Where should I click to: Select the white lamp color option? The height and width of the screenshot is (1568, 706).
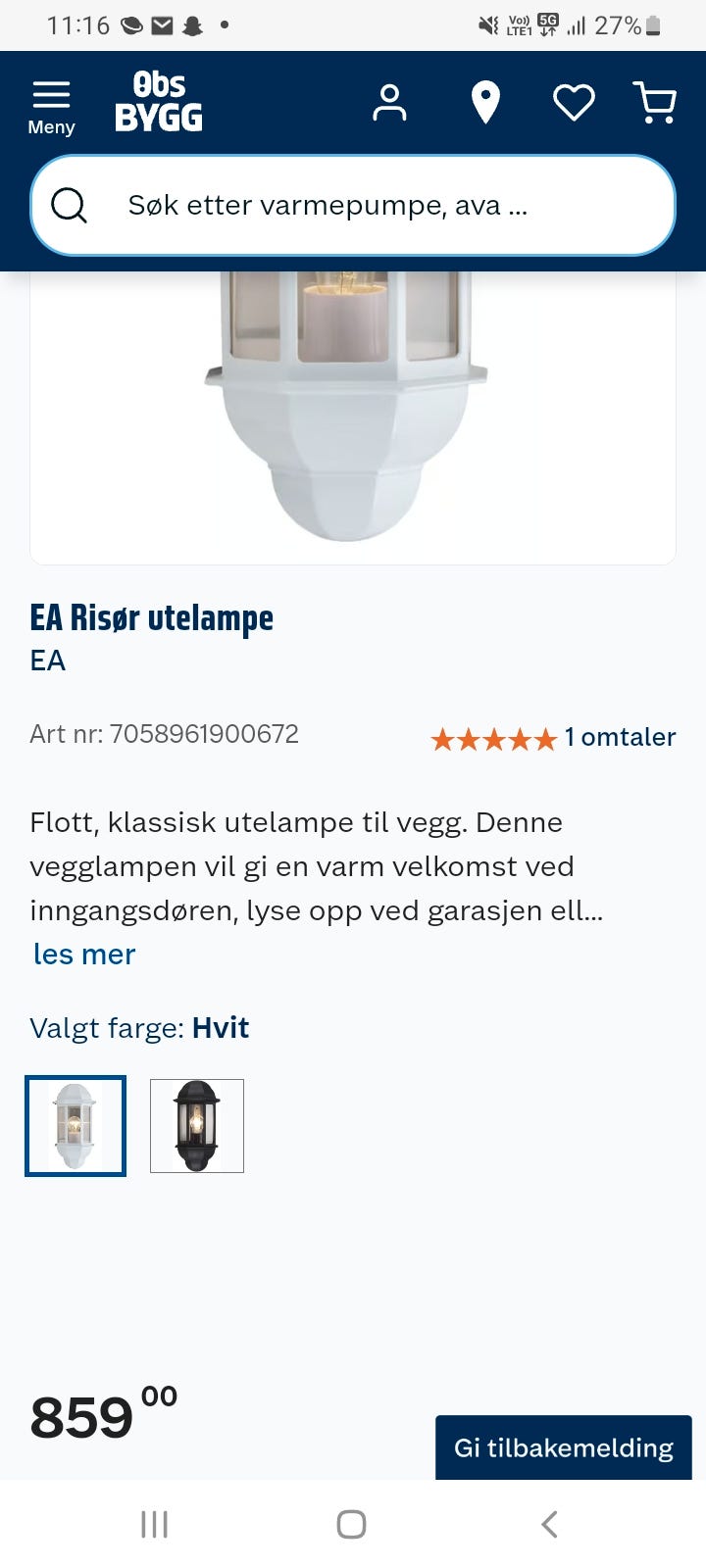[76, 1126]
